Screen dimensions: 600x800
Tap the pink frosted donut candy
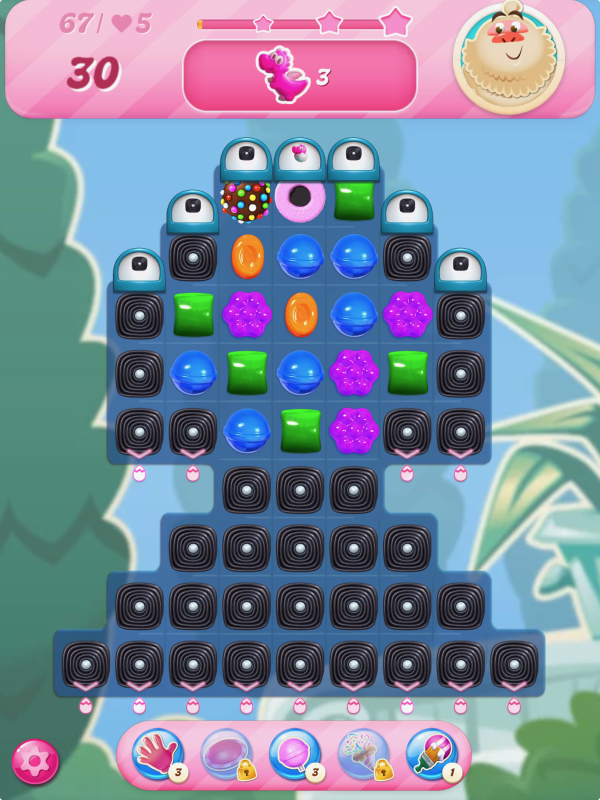click(x=300, y=198)
